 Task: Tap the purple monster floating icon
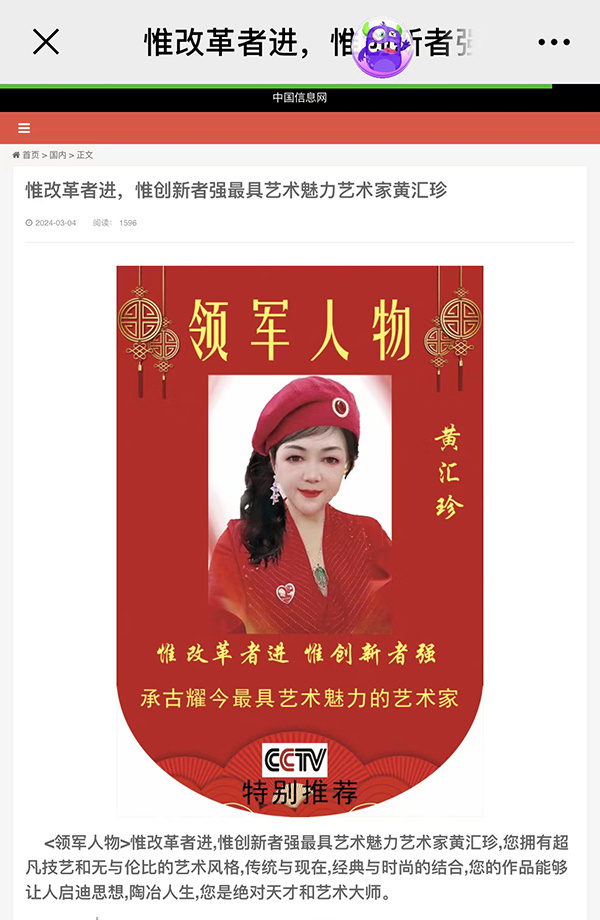385,48
